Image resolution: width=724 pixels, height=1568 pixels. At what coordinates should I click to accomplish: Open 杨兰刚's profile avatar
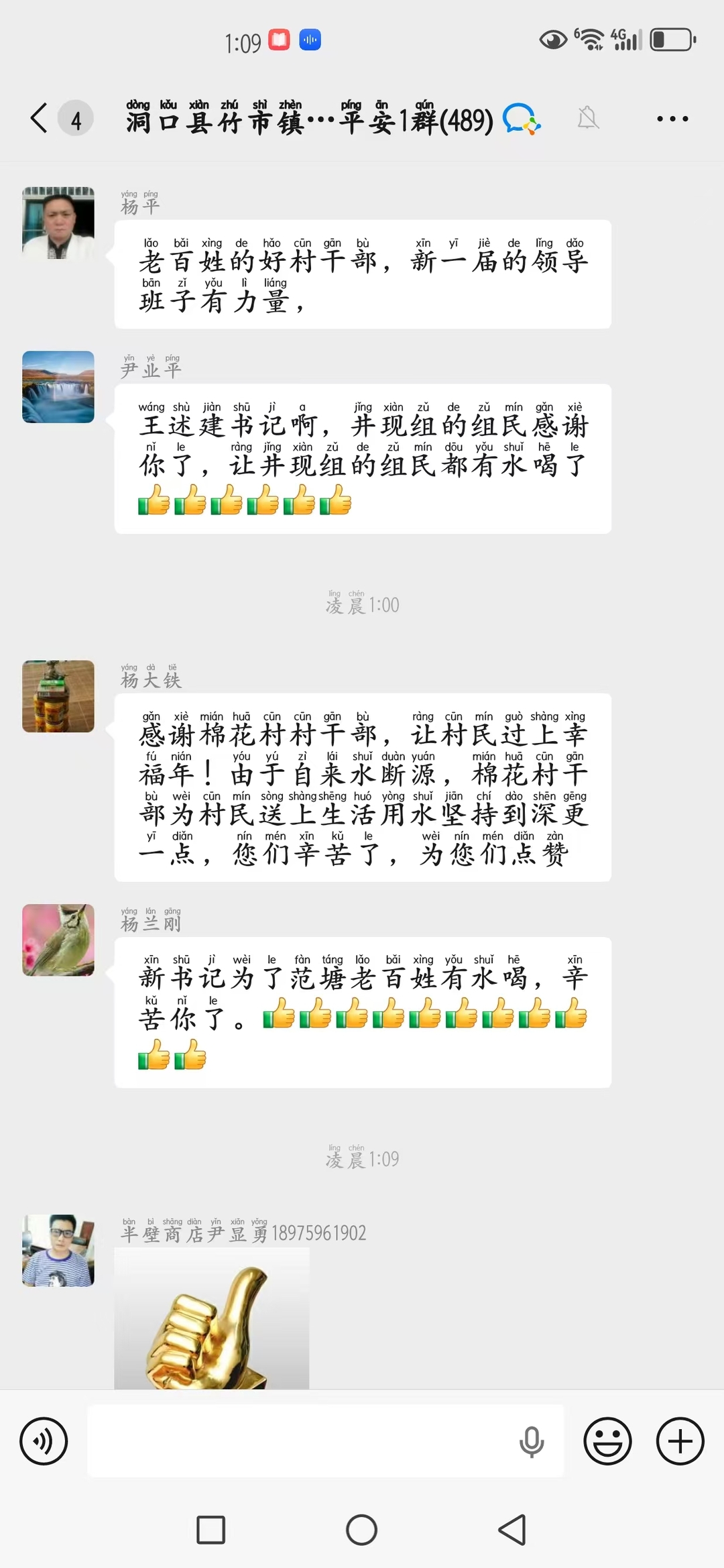click(x=58, y=940)
